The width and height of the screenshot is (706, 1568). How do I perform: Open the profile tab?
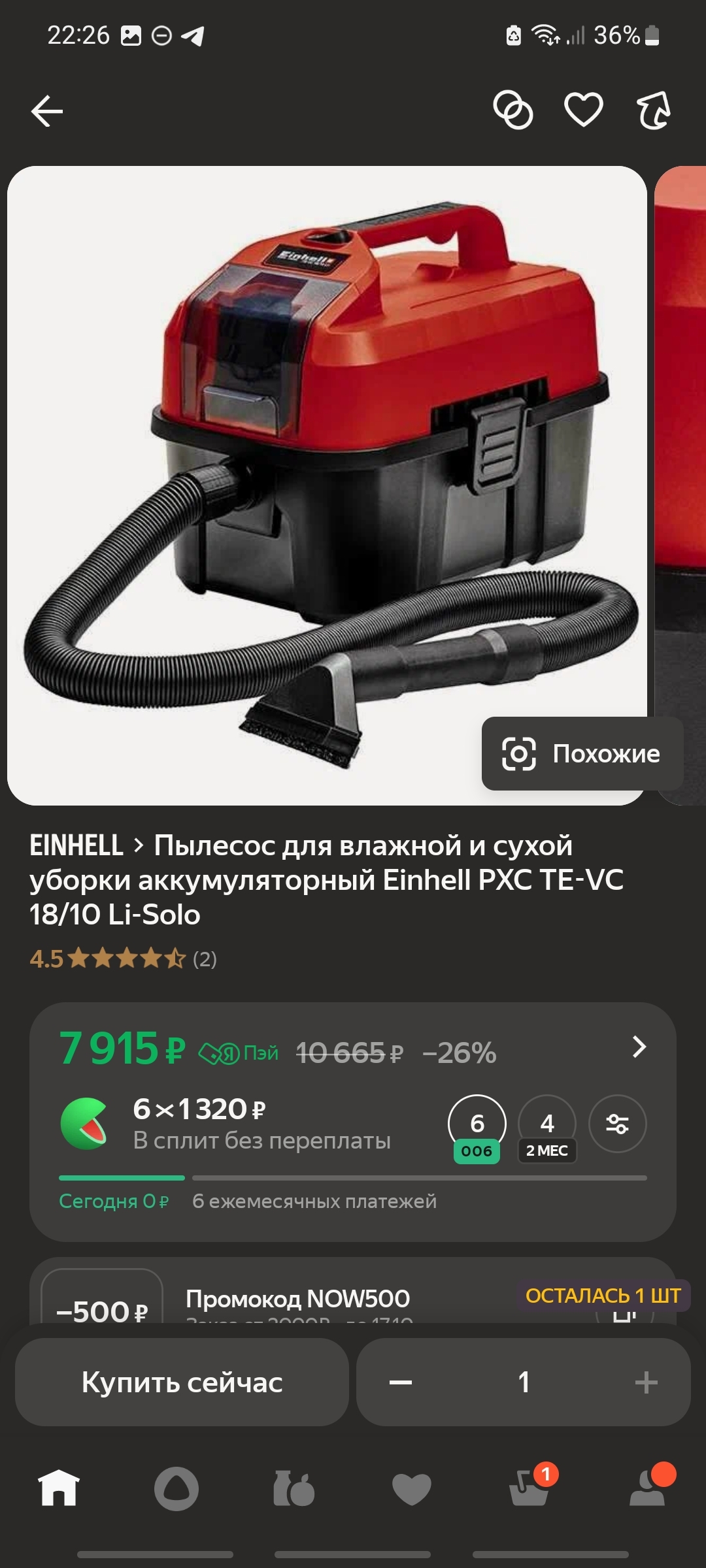(x=647, y=1488)
